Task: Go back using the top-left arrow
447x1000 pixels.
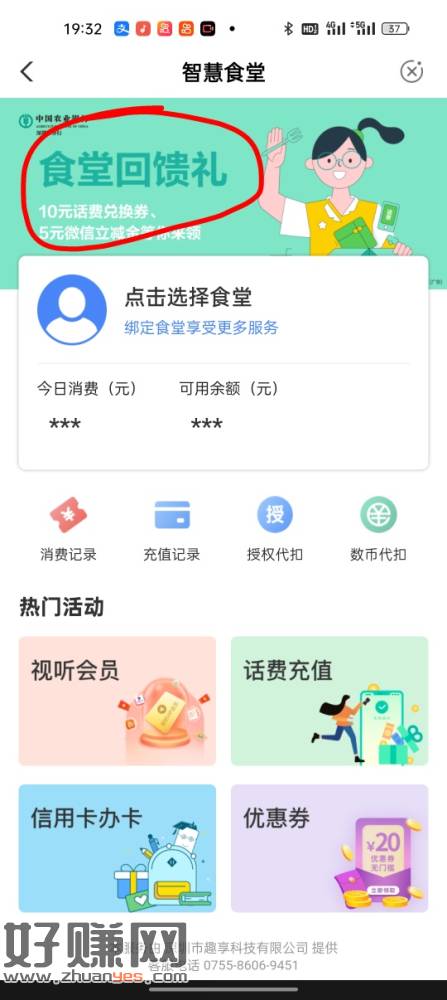Action: coord(26,71)
